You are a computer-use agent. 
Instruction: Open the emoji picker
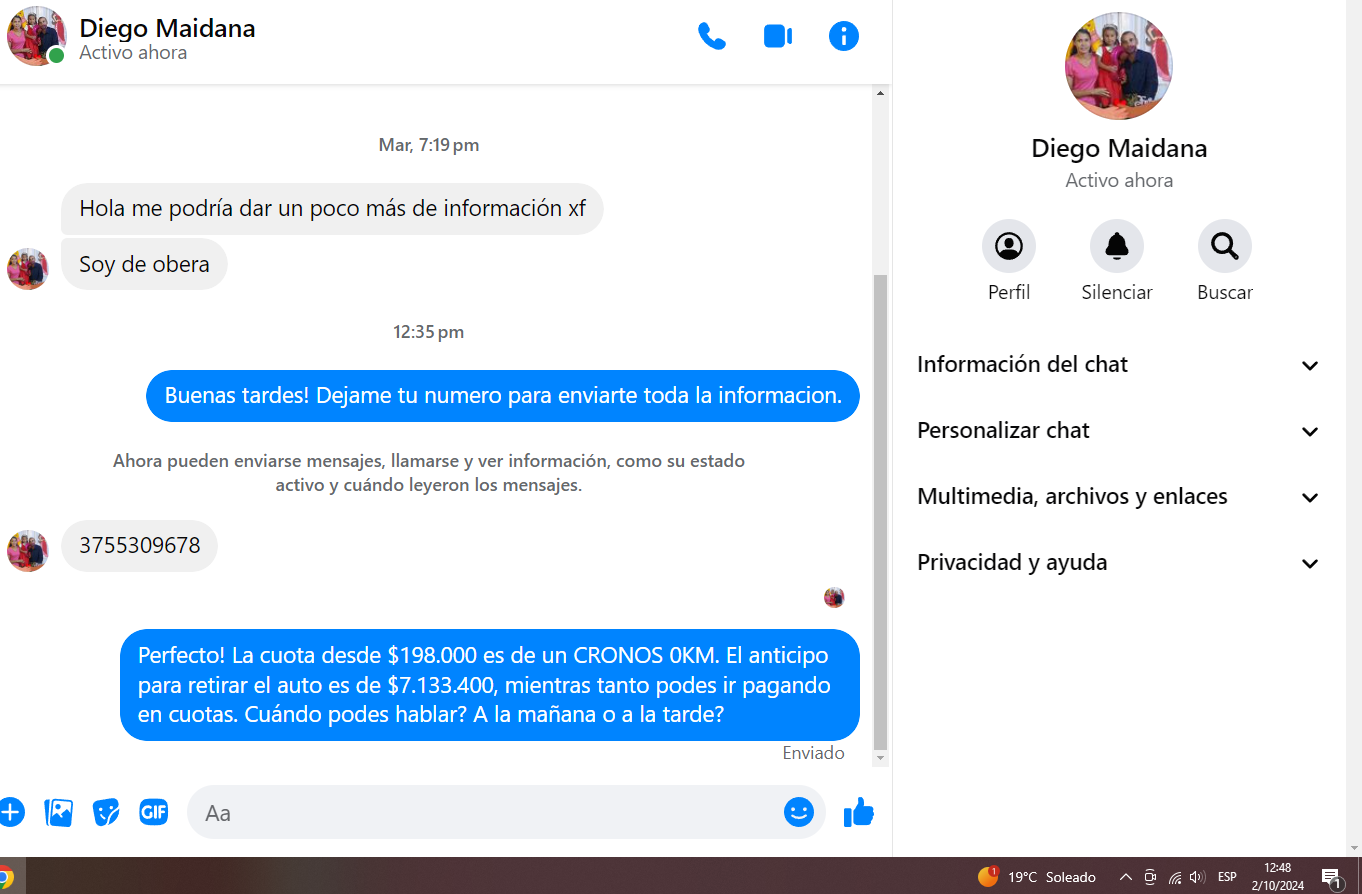[798, 812]
